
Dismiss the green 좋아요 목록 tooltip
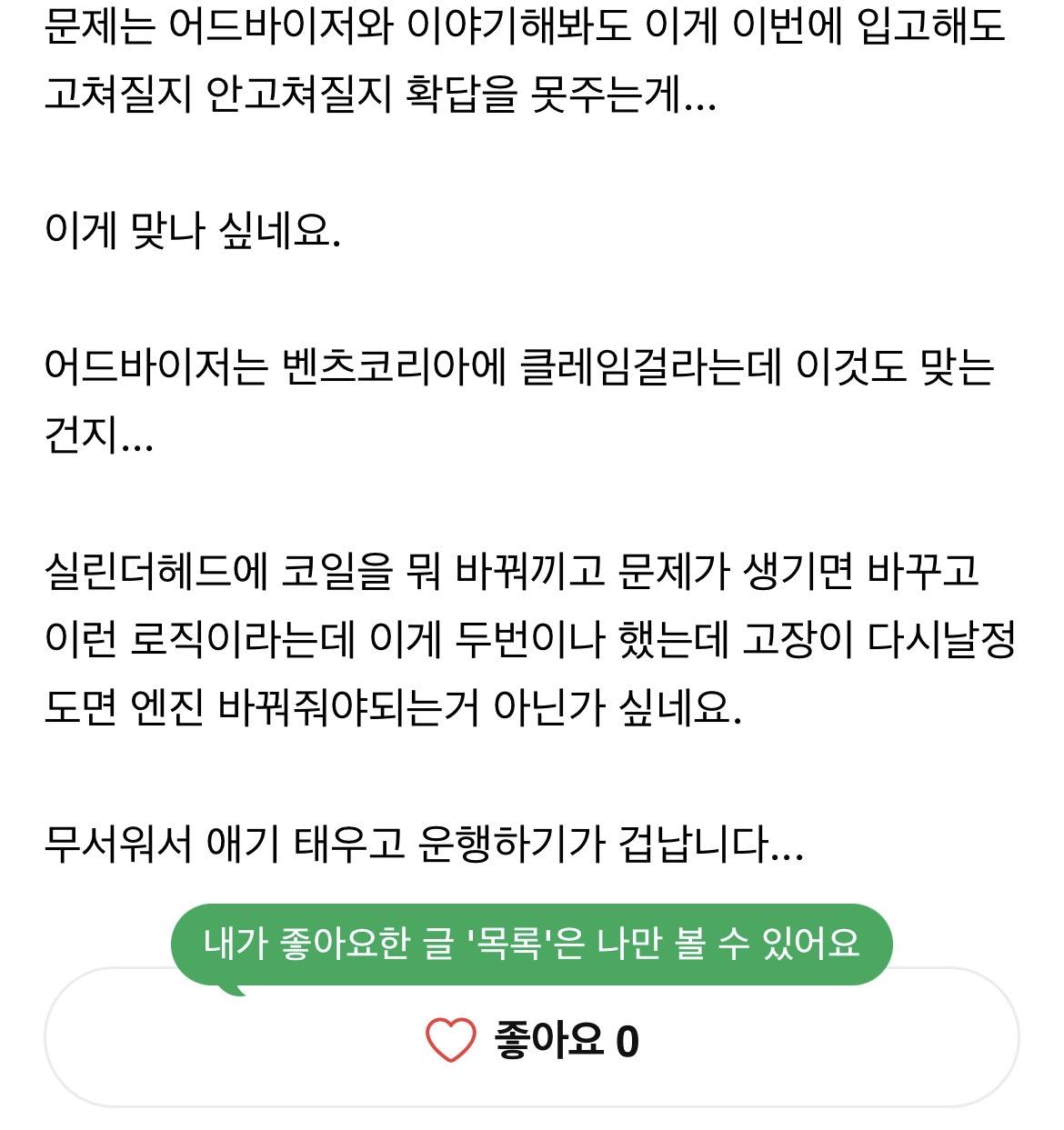click(x=532, y=944)
